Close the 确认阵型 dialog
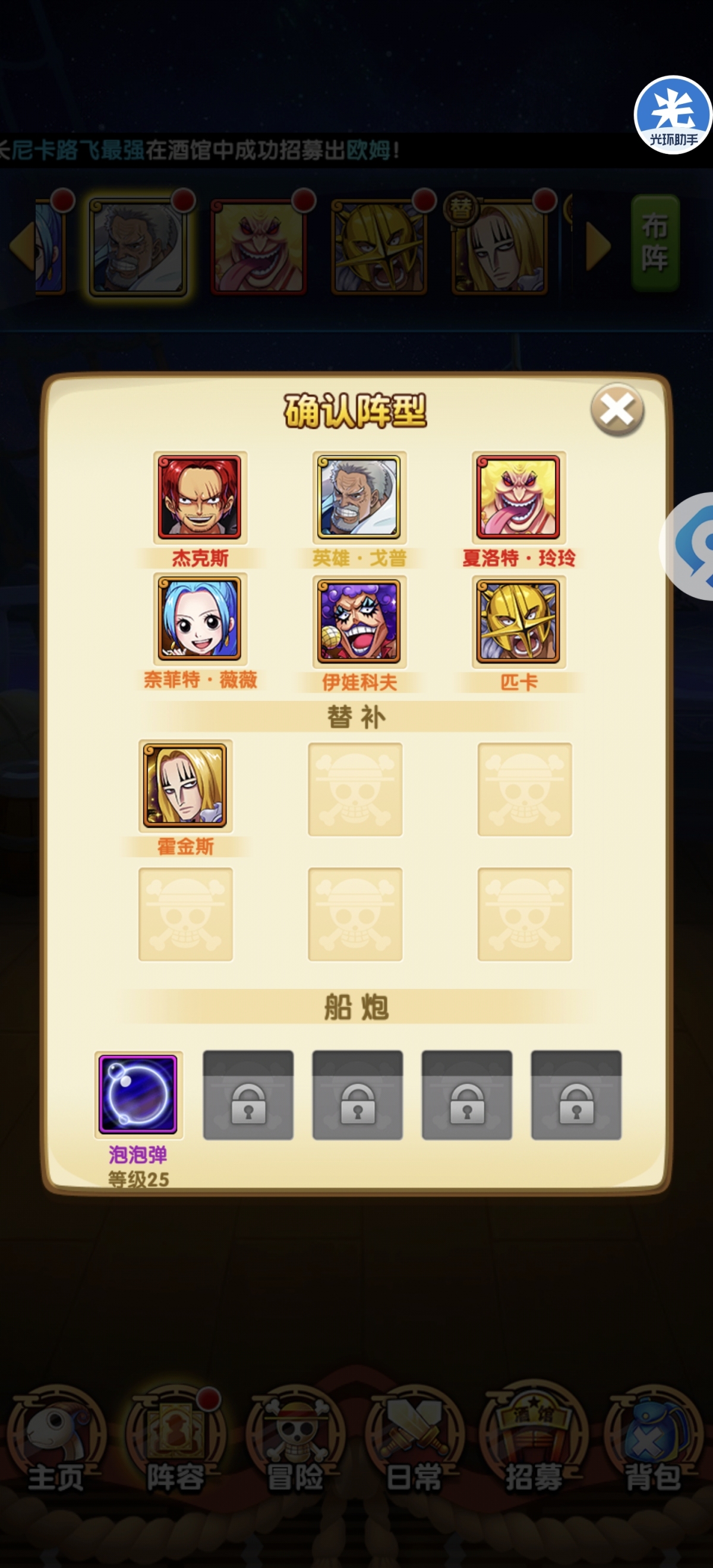Viewport: 713px width, 1568px height. click(617, 410)
